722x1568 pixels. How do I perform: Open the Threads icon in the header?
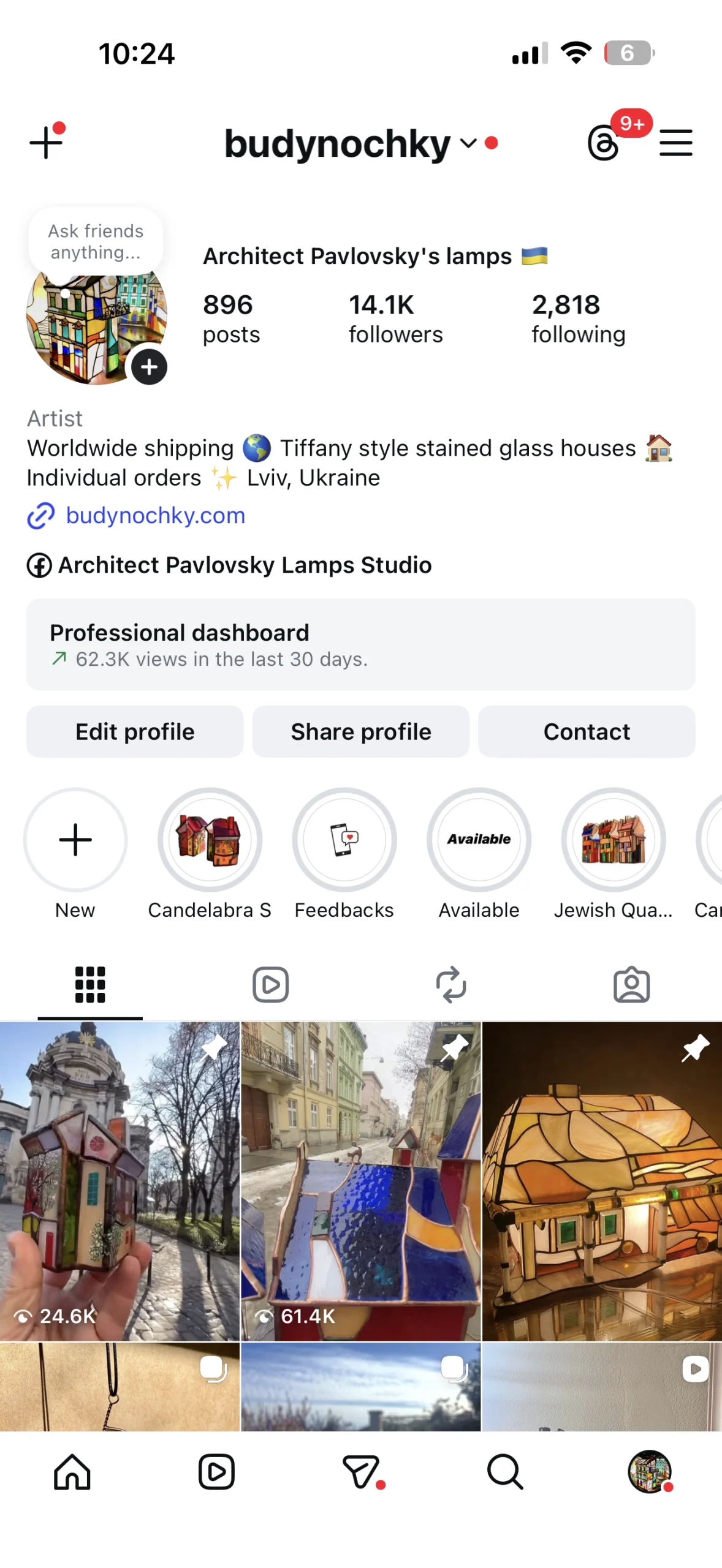click(603, 143)
